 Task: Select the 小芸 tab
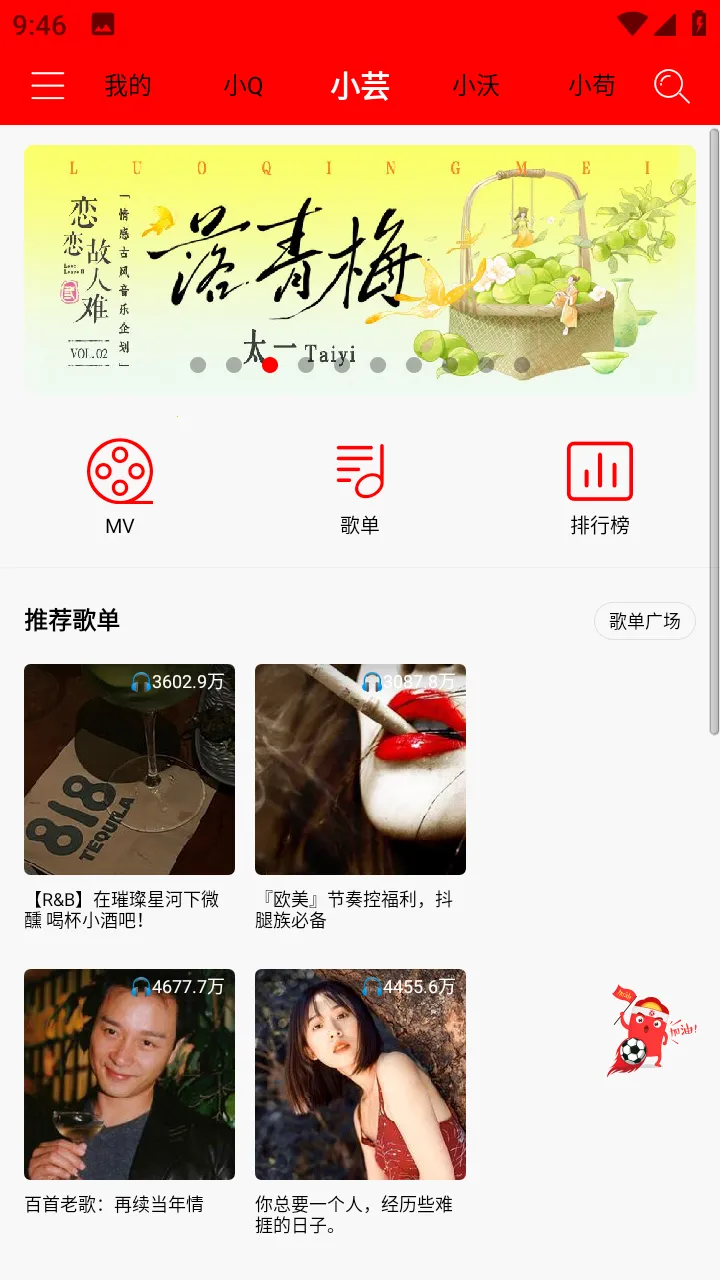coord(360,86)
